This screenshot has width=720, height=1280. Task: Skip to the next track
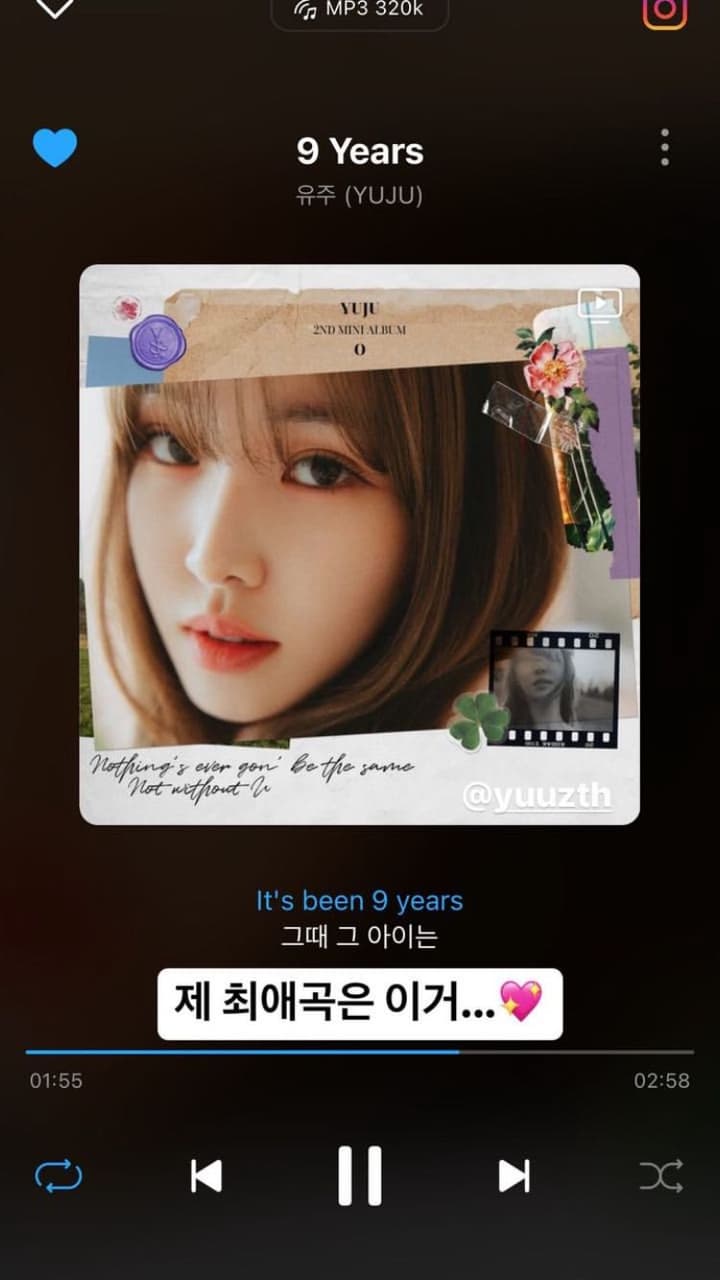pos(512,1178)
